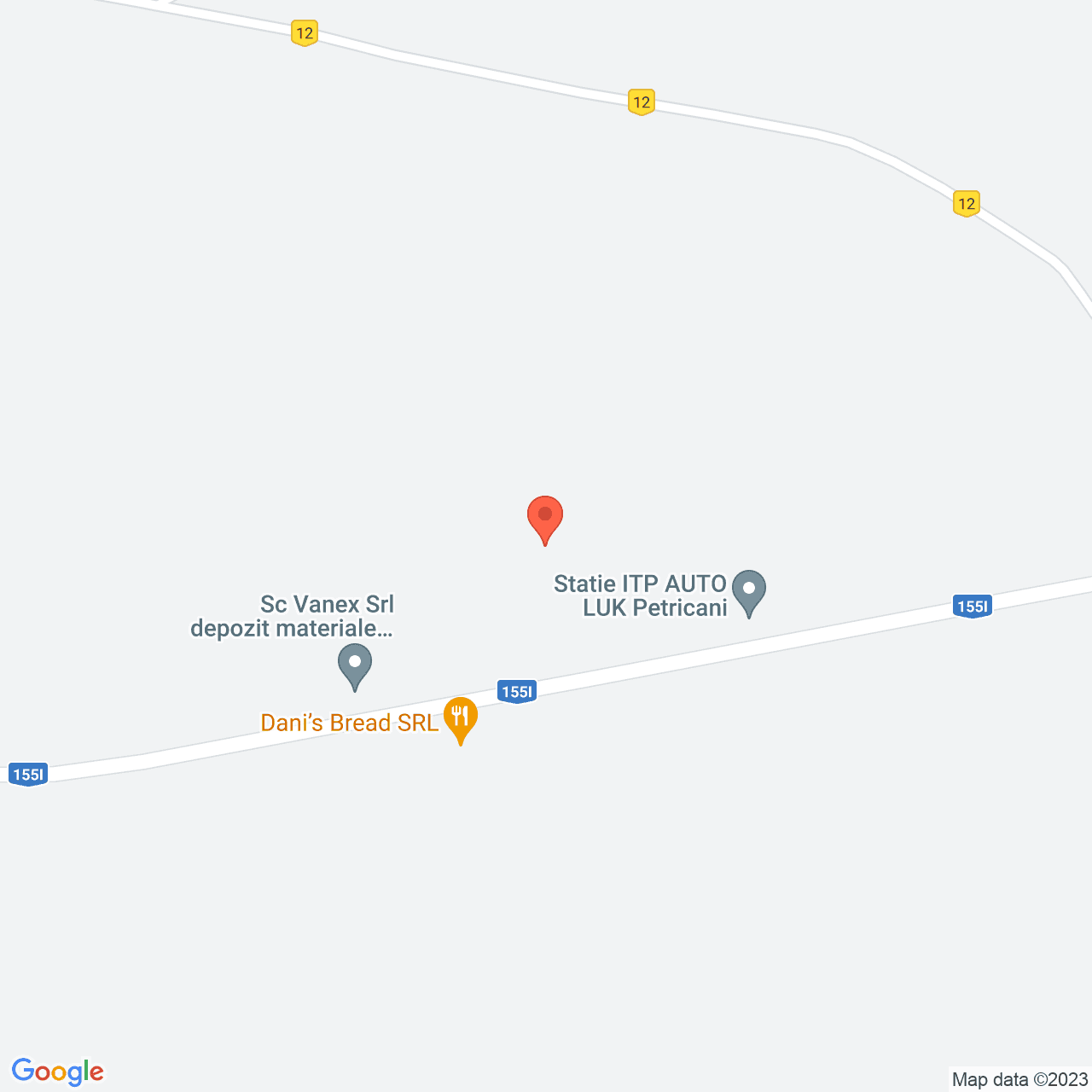Open Statie ITP AUTO LUK Petricani marker
Screen dimensions: 1092x1092
[749, 590]
